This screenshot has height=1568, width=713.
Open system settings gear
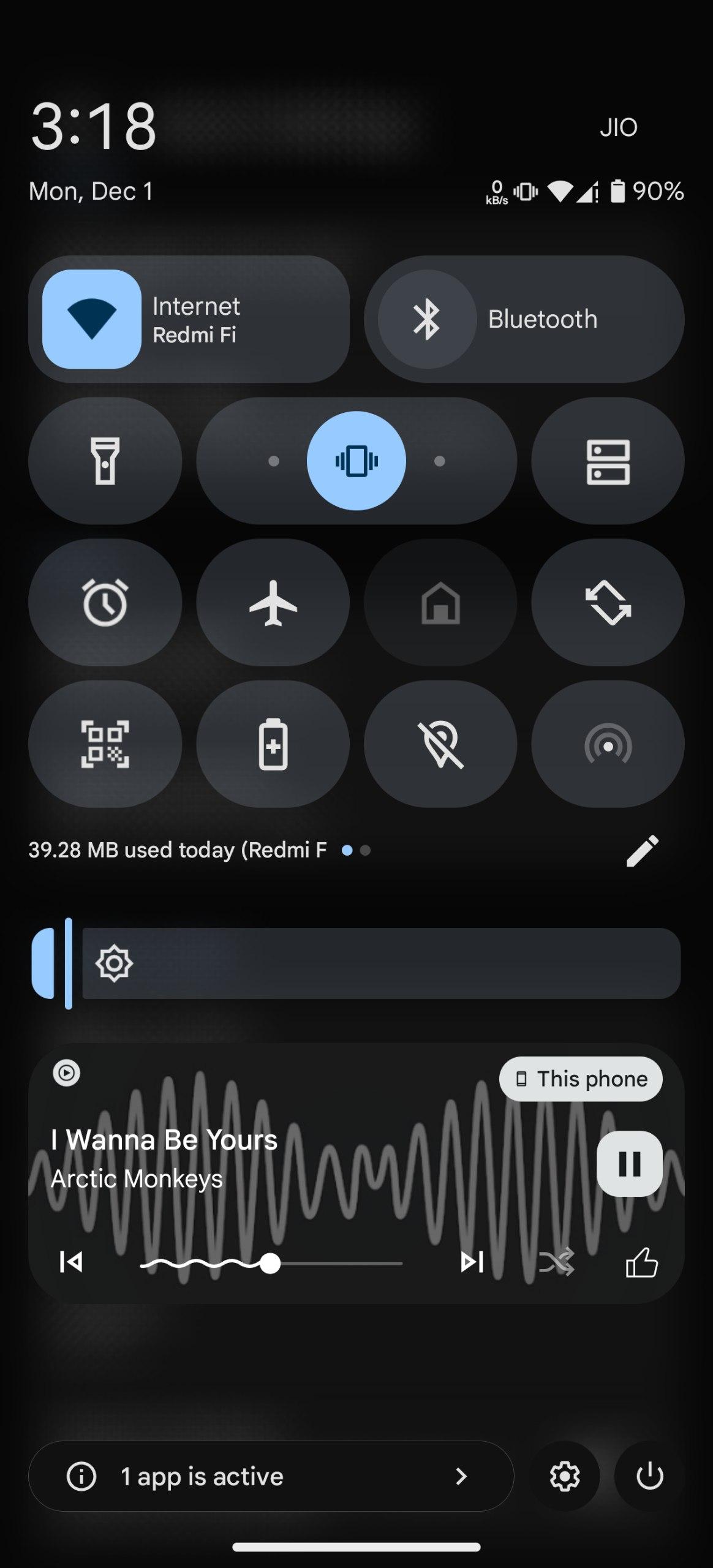[x=564, y=1477]
